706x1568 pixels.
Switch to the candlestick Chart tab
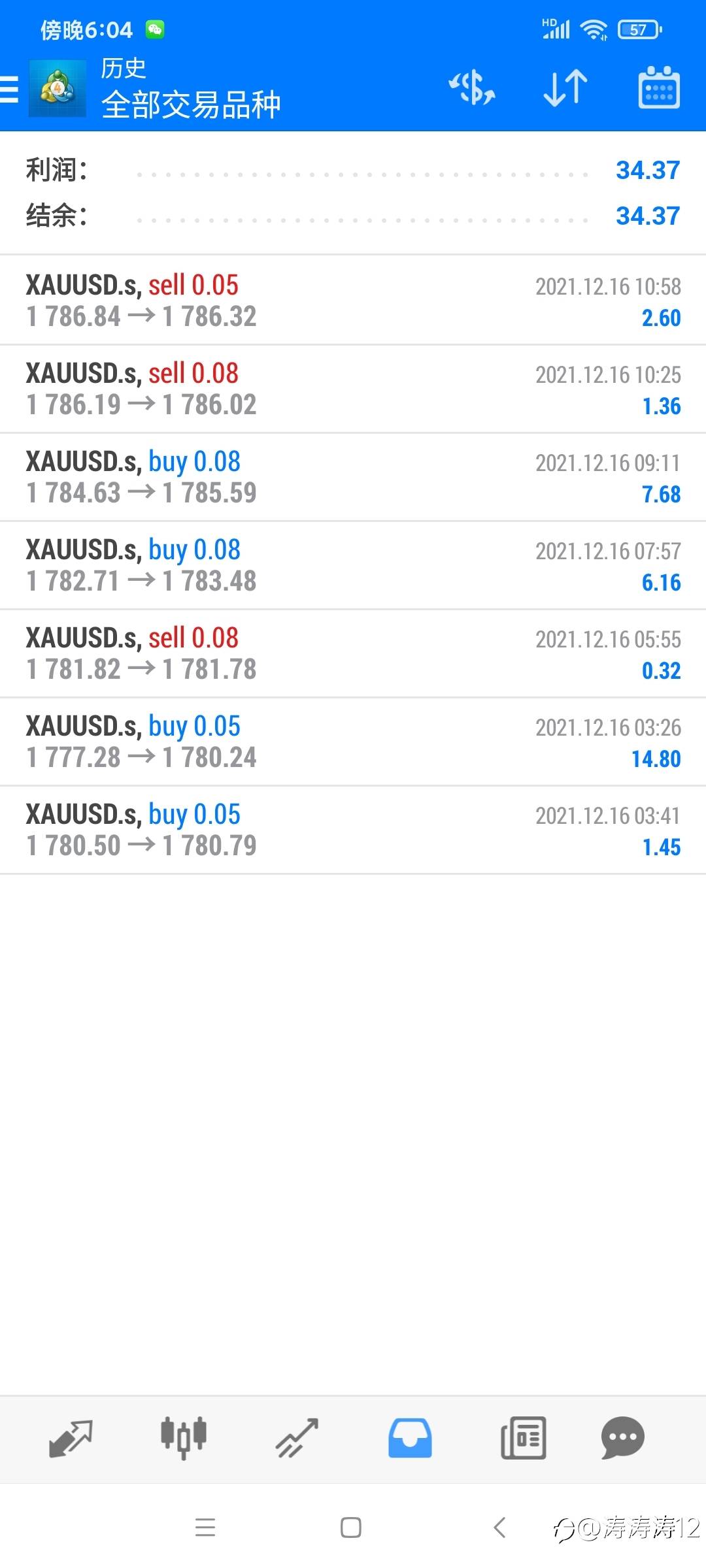coord(184,1439)
